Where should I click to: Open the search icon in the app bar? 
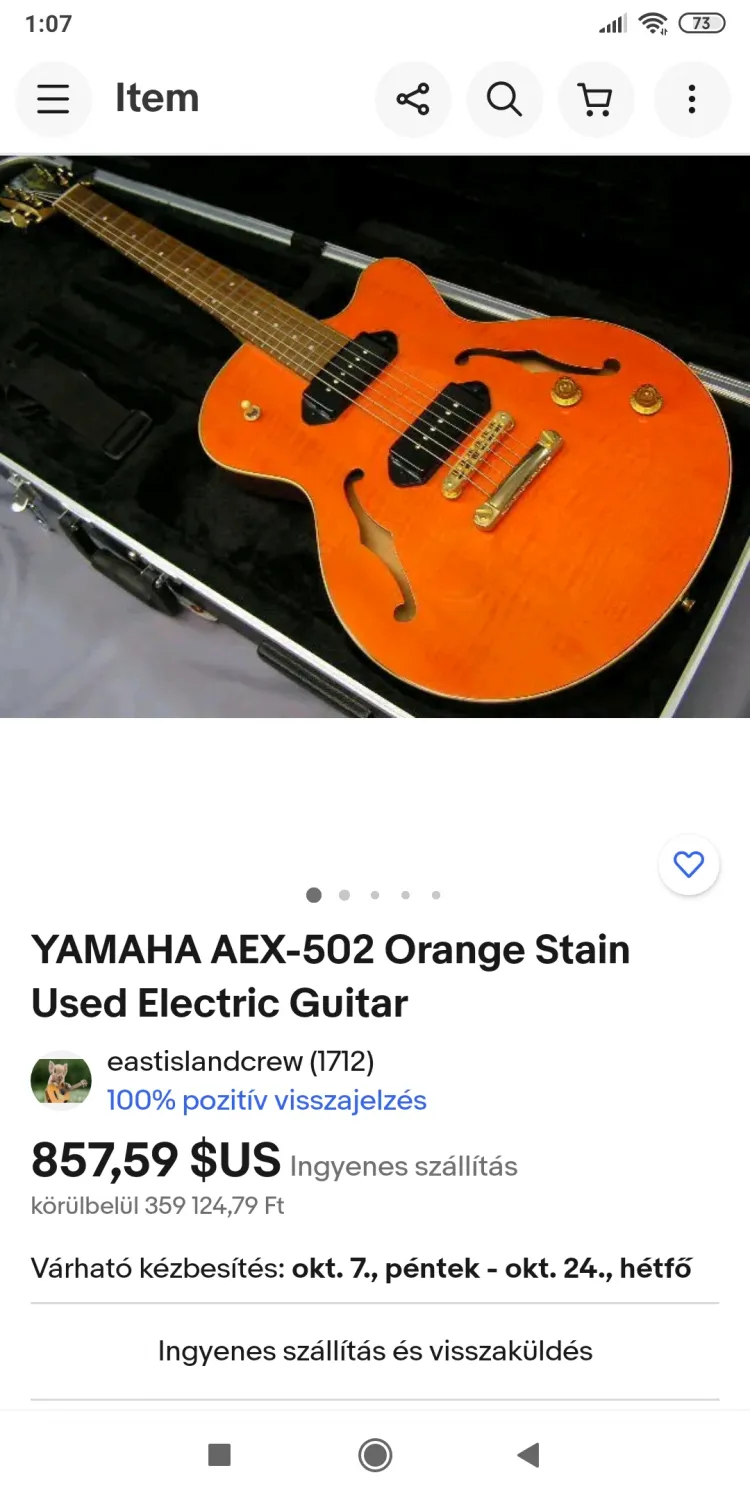tap(505, 99)
